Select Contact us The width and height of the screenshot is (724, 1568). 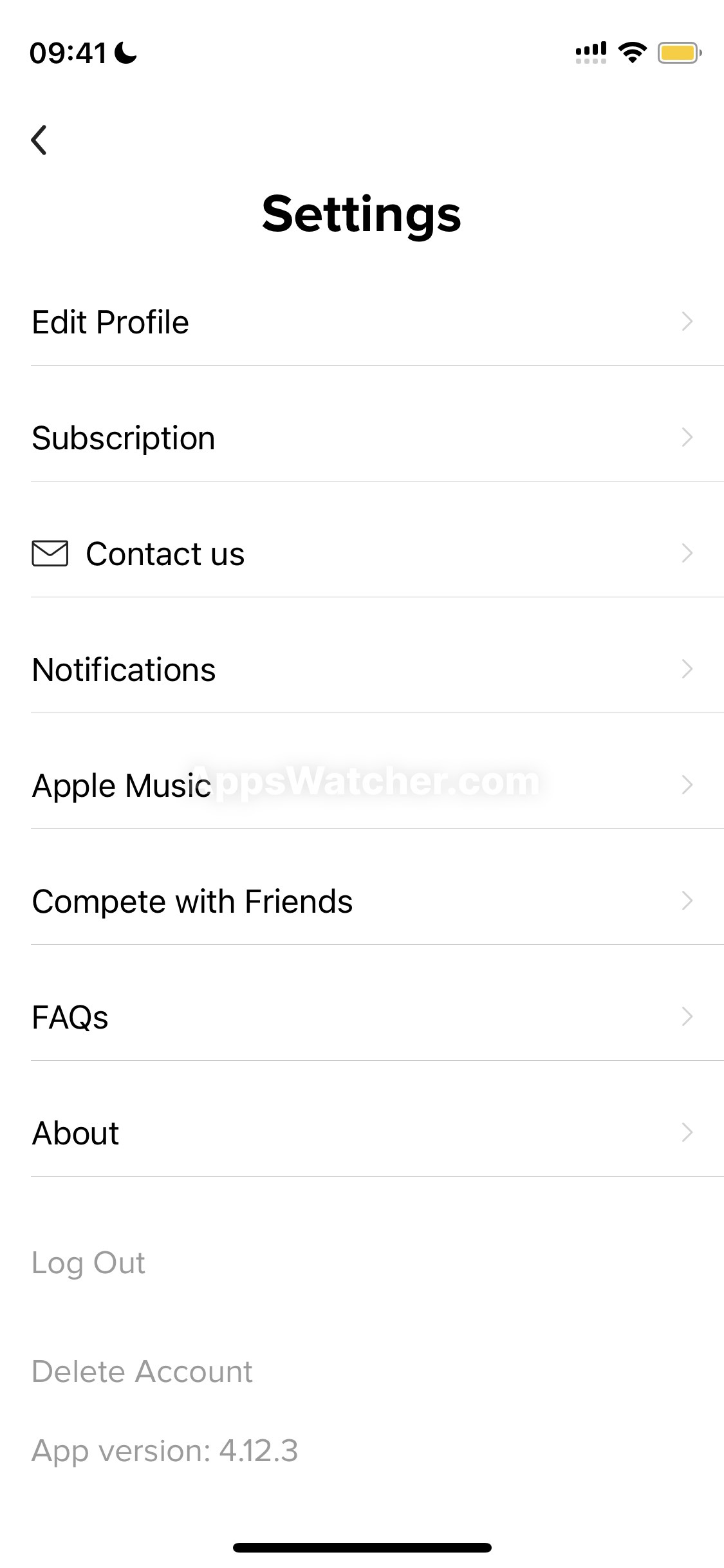pyautogui.click(x=377, y=554)
